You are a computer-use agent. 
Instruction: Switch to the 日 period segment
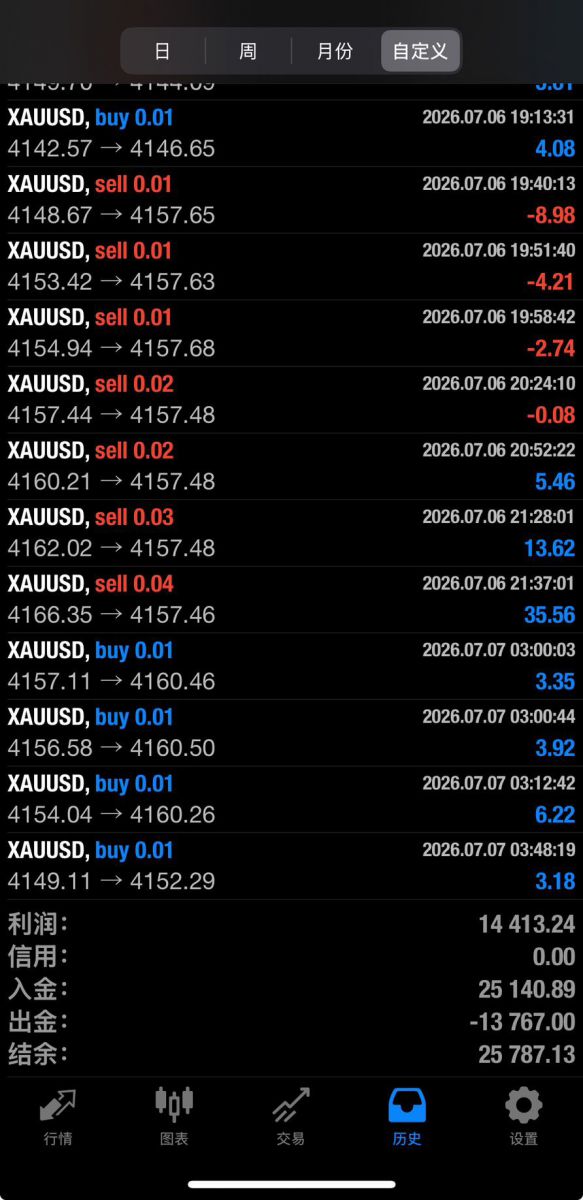click(163, 51)
